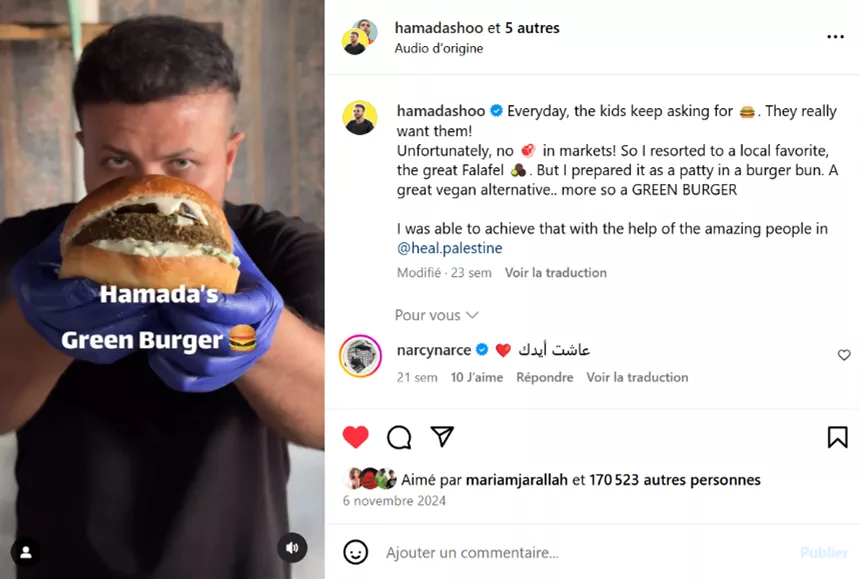This screenshot has height=579, width=860.
Task: Translate narcynarce's comment with Voir la traduction
Action: point(637,377)
